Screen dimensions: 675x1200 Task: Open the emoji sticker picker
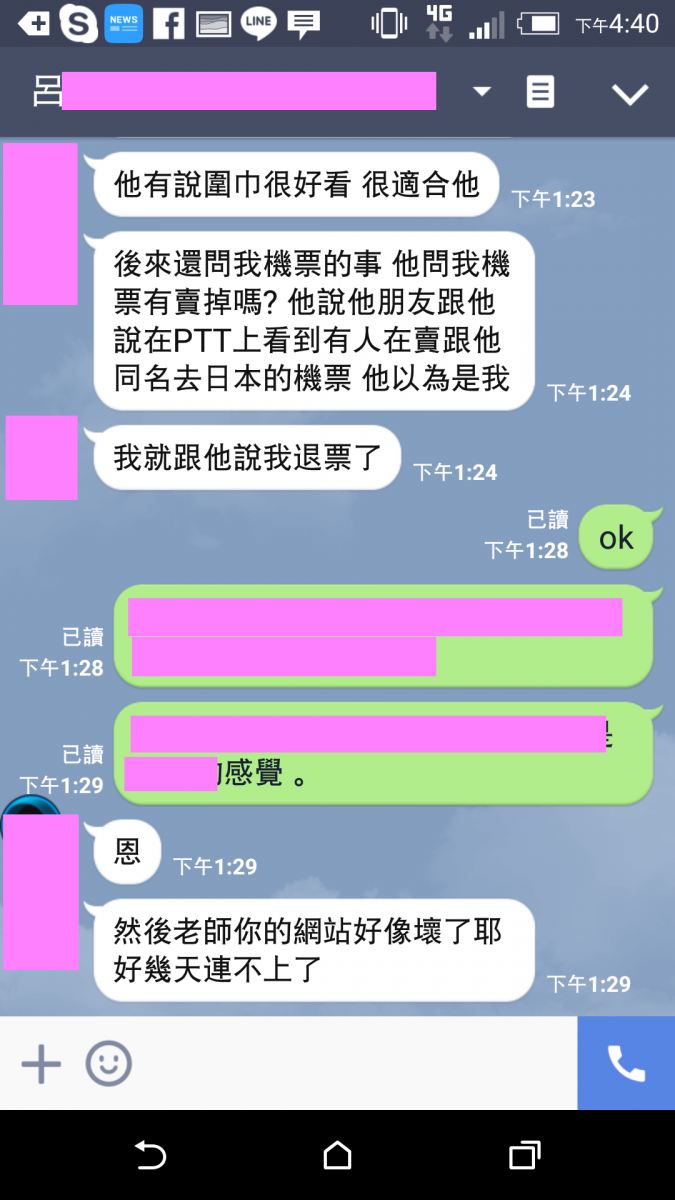(108, 1064)
